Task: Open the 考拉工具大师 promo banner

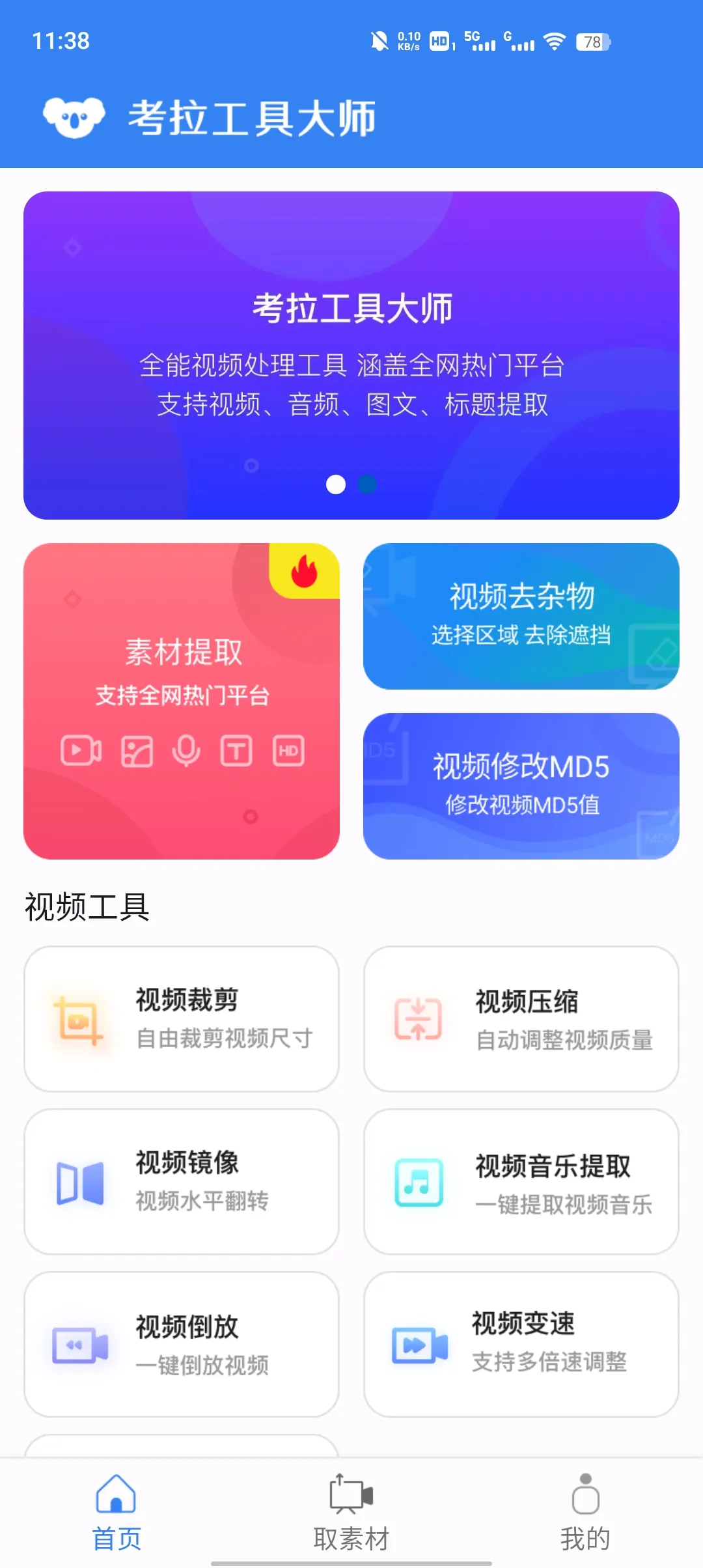Action: (351, 355)
